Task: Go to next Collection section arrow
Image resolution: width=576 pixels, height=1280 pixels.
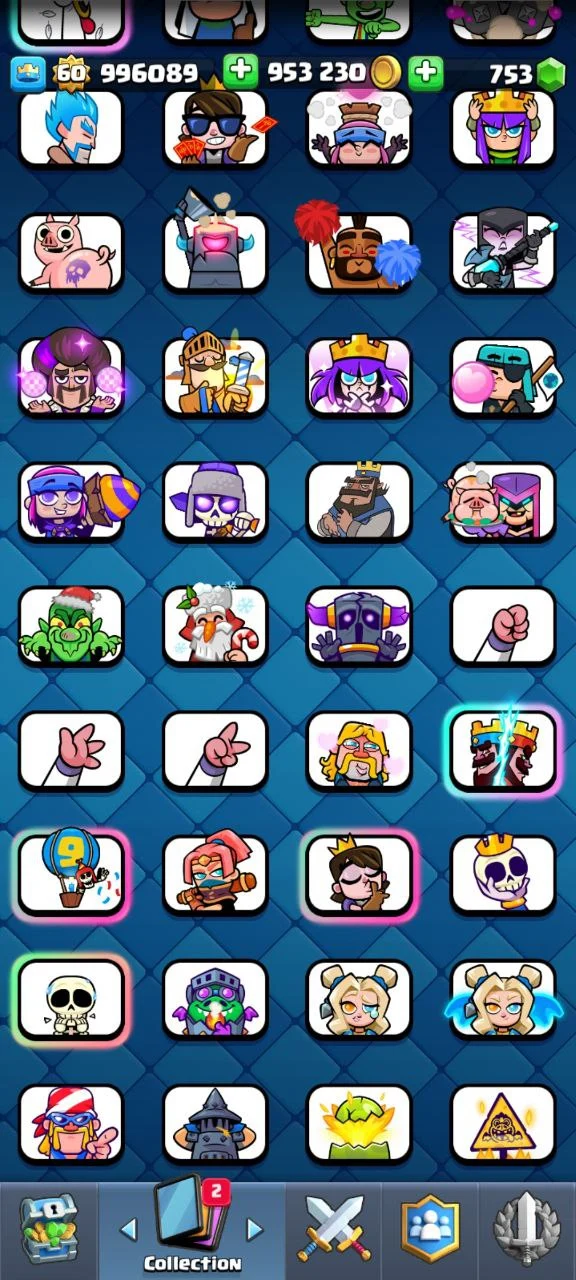Action: point(255,1229)
